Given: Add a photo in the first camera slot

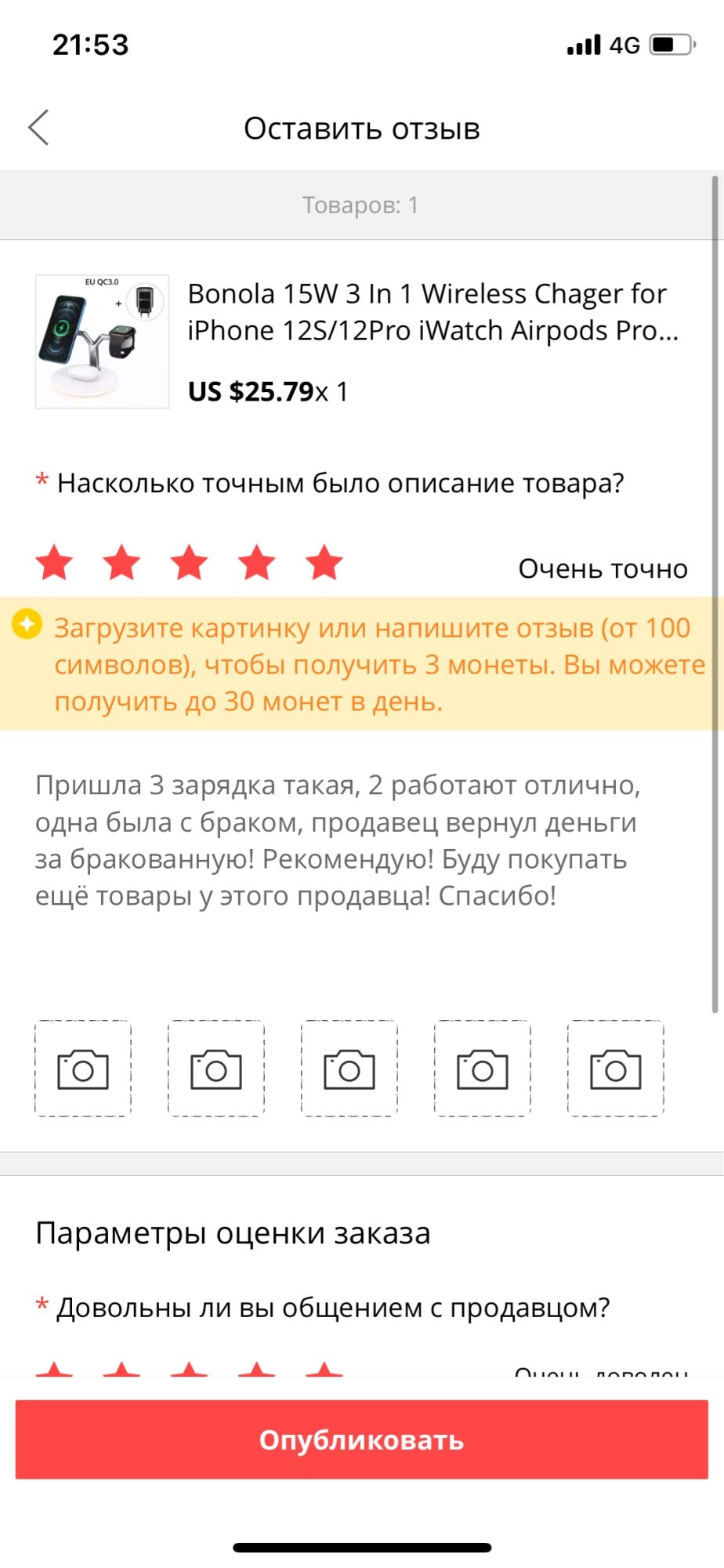Looking at the screenshot, I should click(83, 1069).
